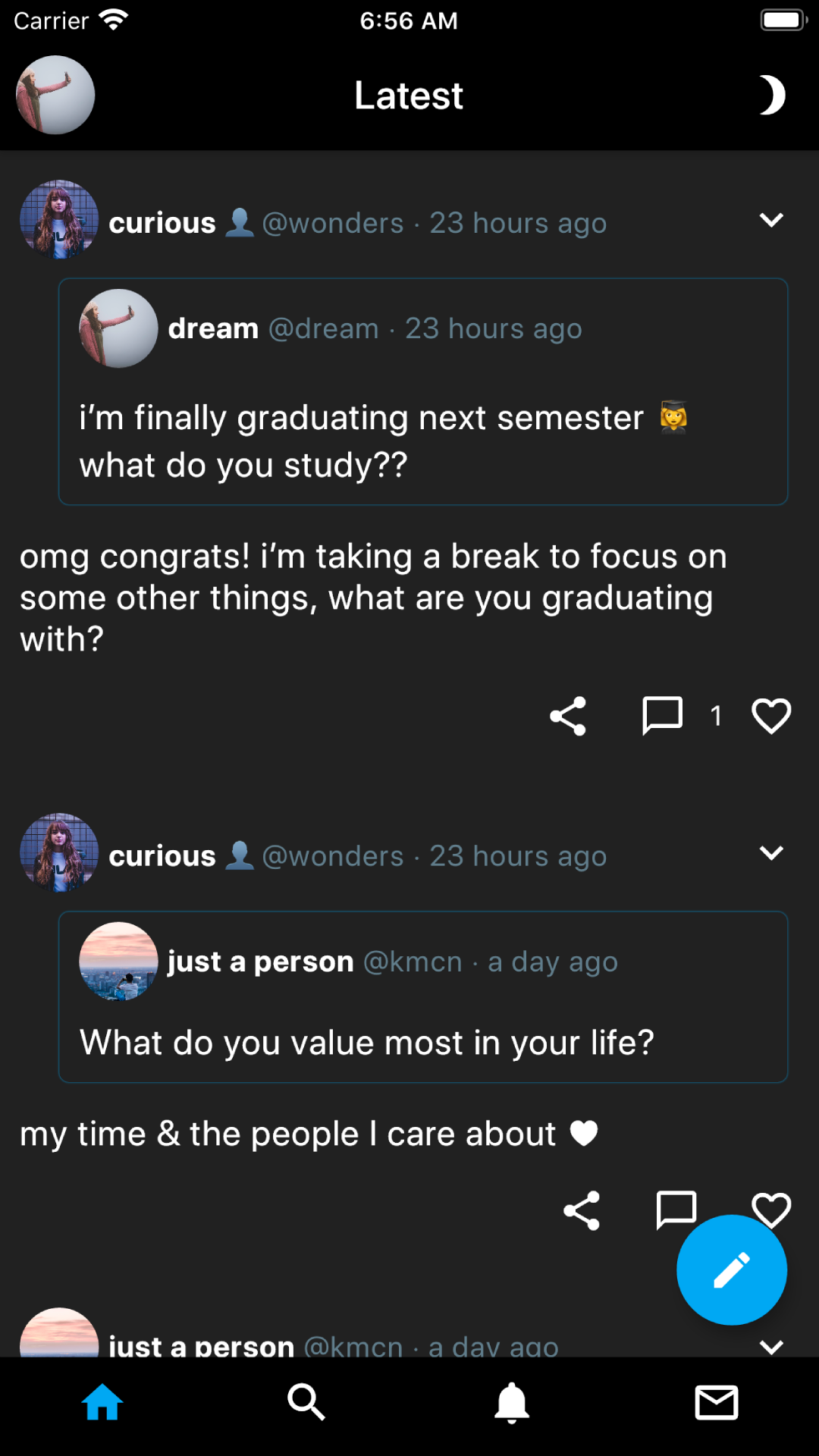Expand options on just a person's post
819x1456 pixels.
point(771,1347)
